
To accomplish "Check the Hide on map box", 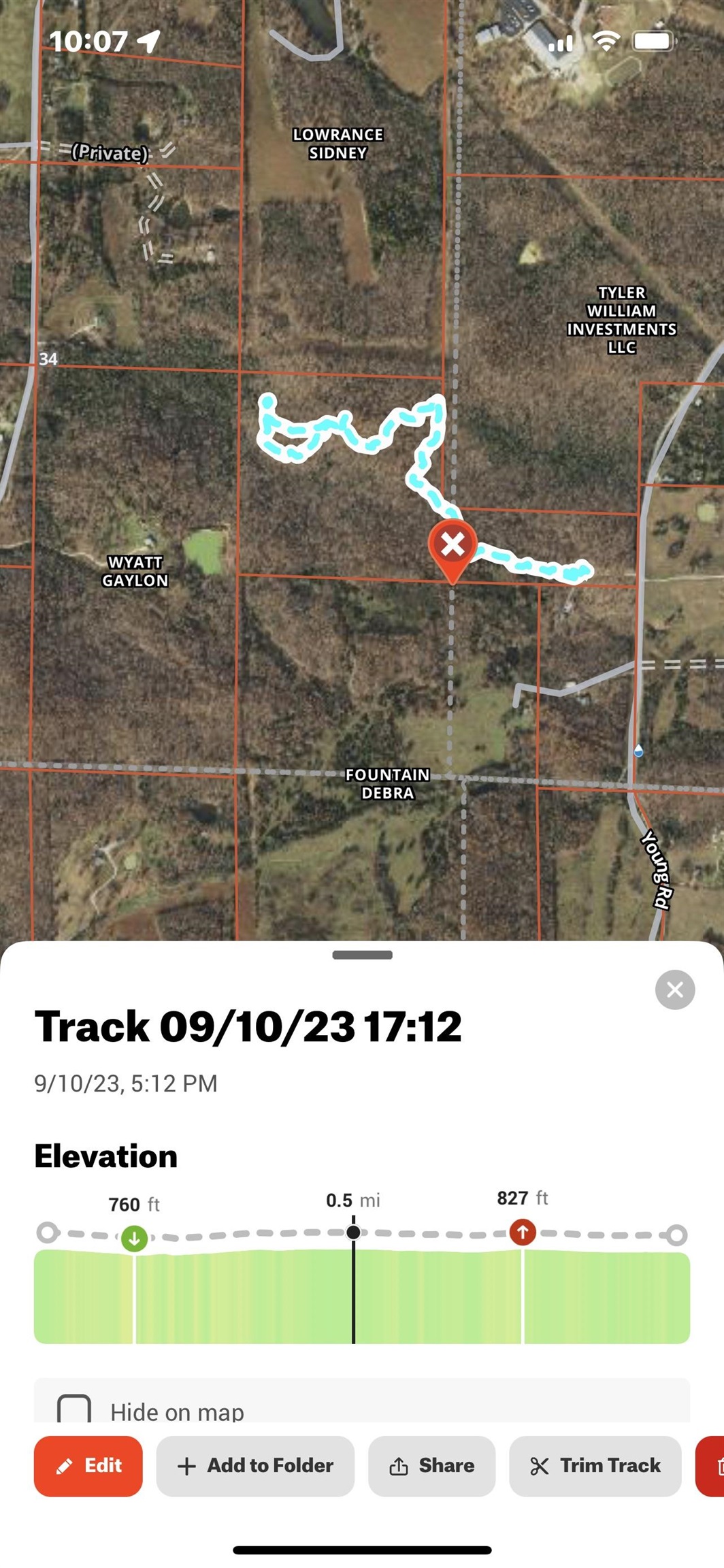I will pos(74,1410).
